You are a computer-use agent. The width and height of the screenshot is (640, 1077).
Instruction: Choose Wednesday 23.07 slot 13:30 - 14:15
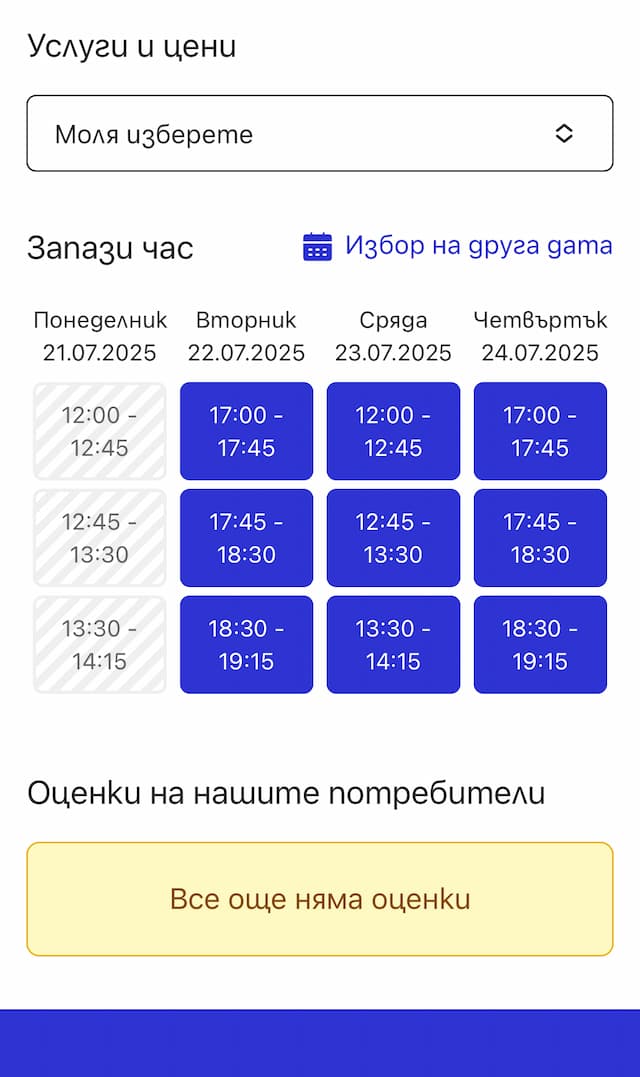[x=393, y=645]
